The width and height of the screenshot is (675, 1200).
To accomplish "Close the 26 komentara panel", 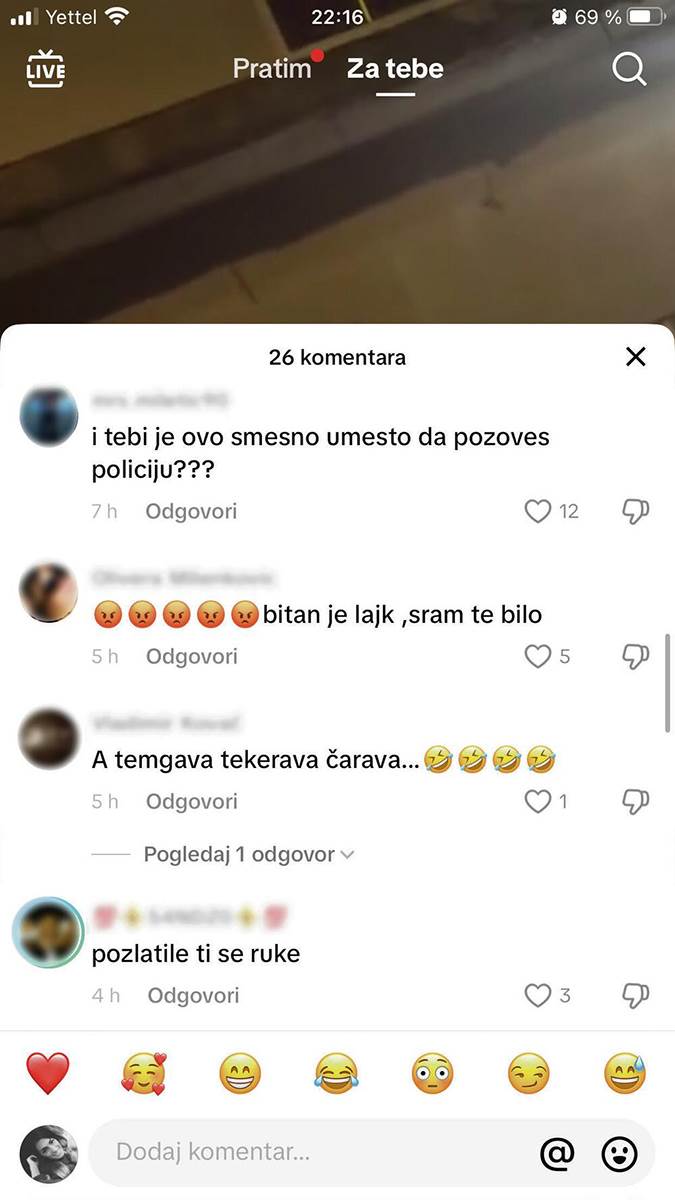I will point(635,357).
